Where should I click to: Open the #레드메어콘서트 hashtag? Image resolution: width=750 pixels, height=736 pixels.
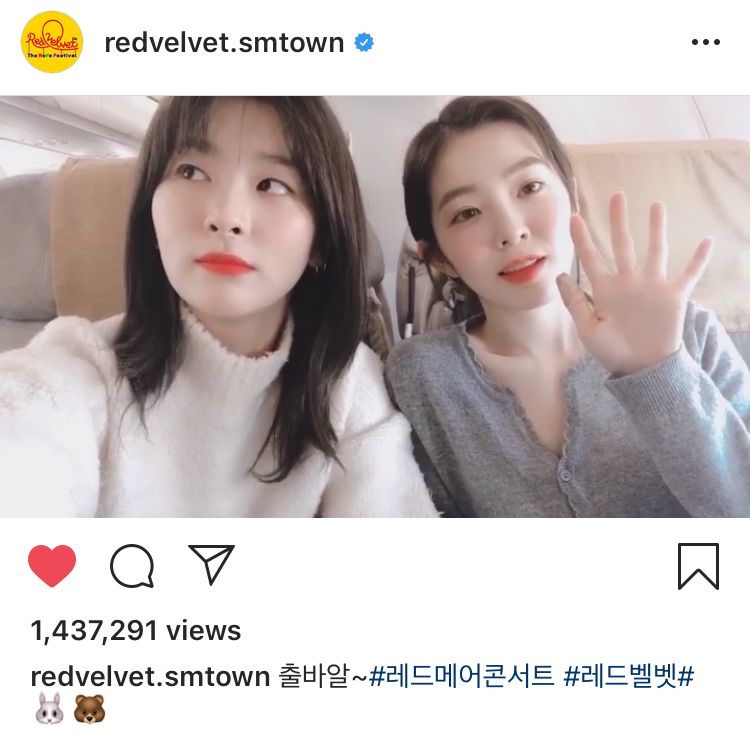point(461,677)
